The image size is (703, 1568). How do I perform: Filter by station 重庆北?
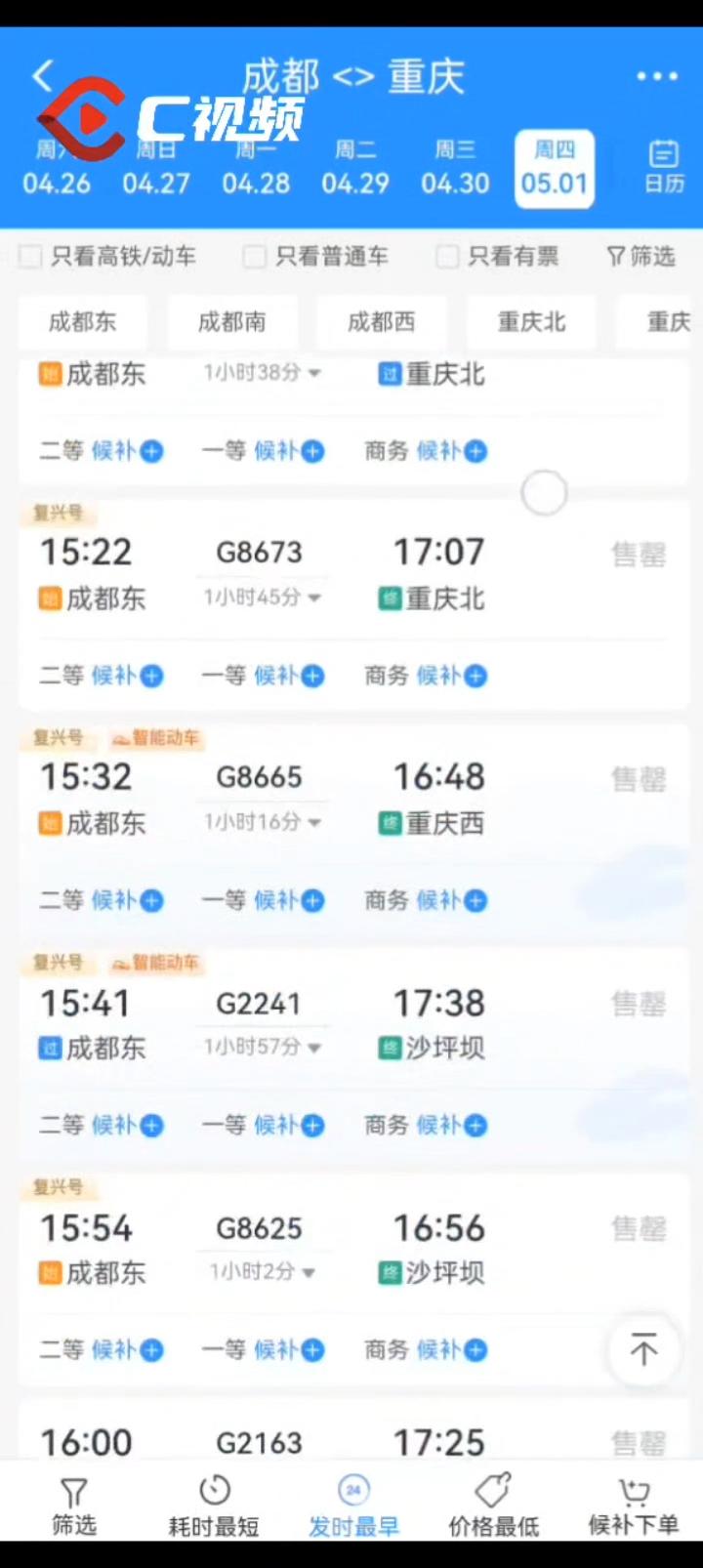click(531, 322)
